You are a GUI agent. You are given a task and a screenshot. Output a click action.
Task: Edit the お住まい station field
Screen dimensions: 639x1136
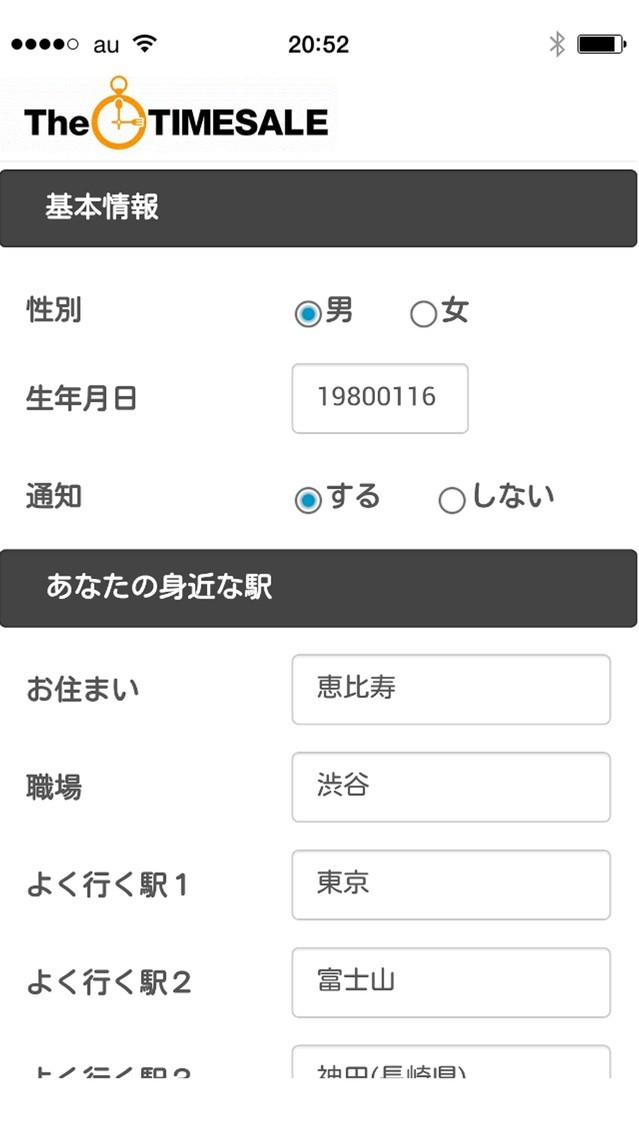coord(451,689)
